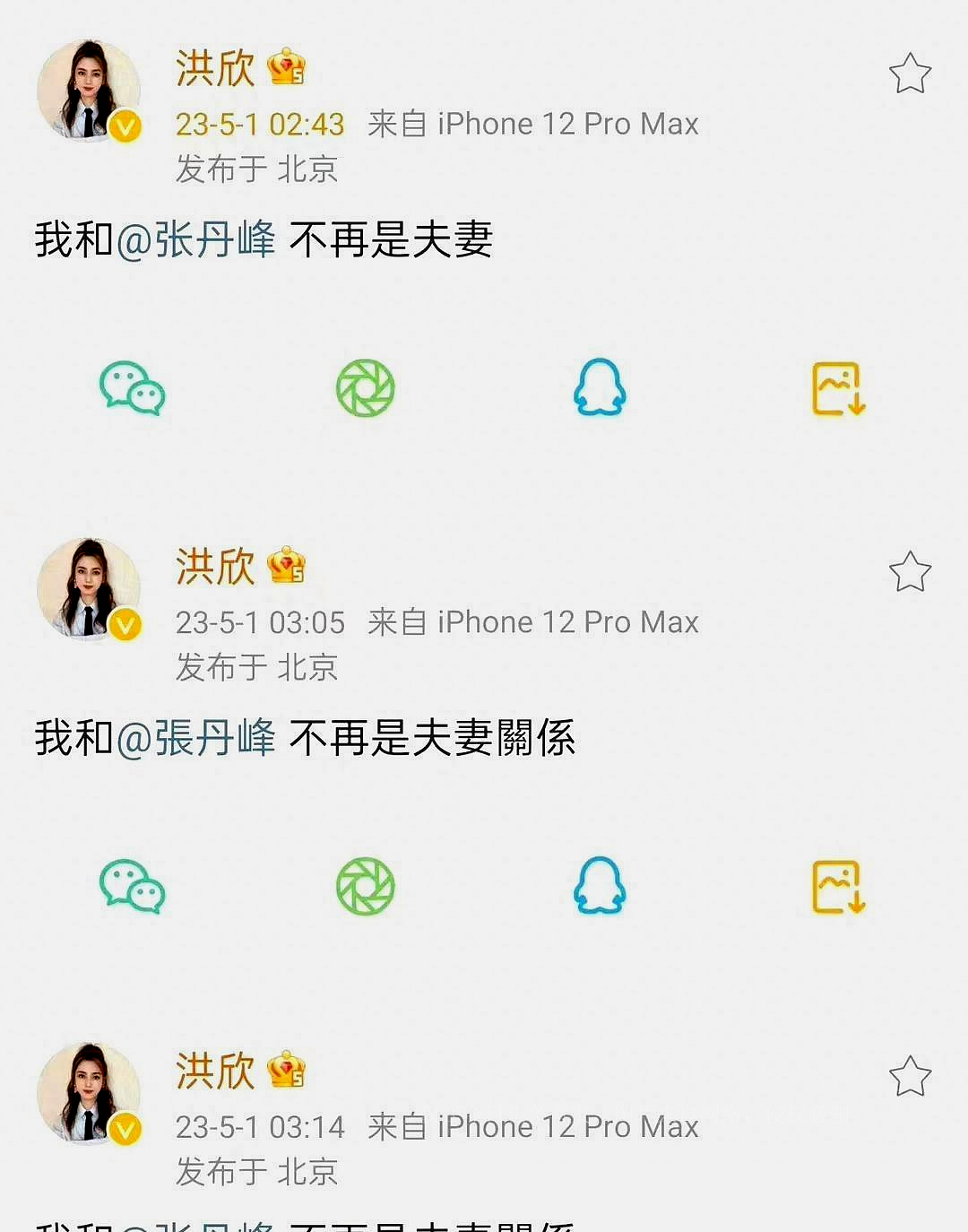Open source link iPhone 12 Pro Max

pyautogui.click(x=567, y=123)
